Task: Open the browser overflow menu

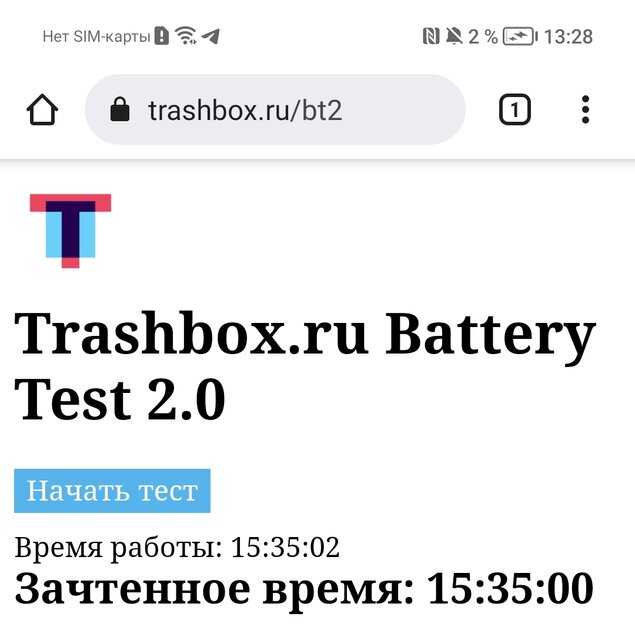Action: pyautogui.click(x=585, y=110)
